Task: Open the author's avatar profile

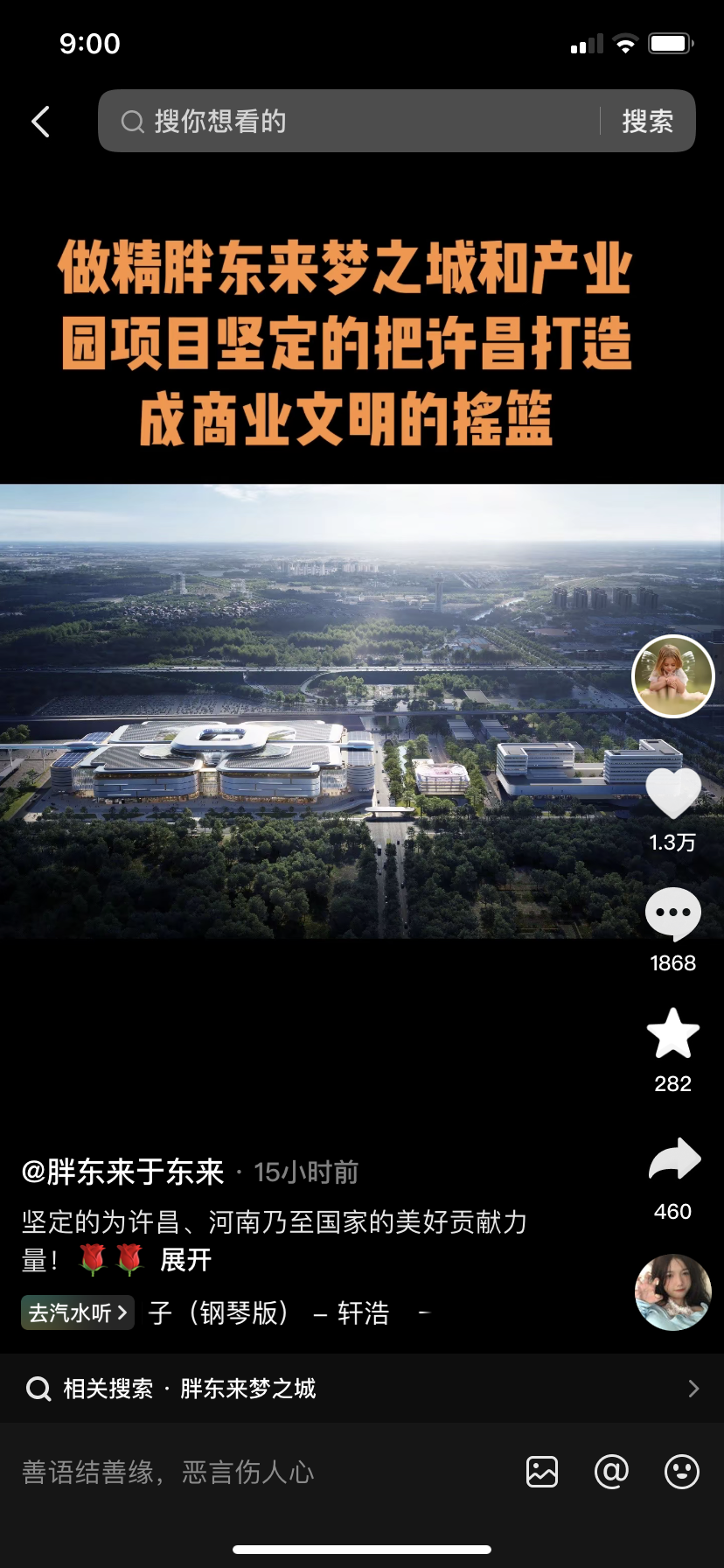Action: (x=672, y=676)
